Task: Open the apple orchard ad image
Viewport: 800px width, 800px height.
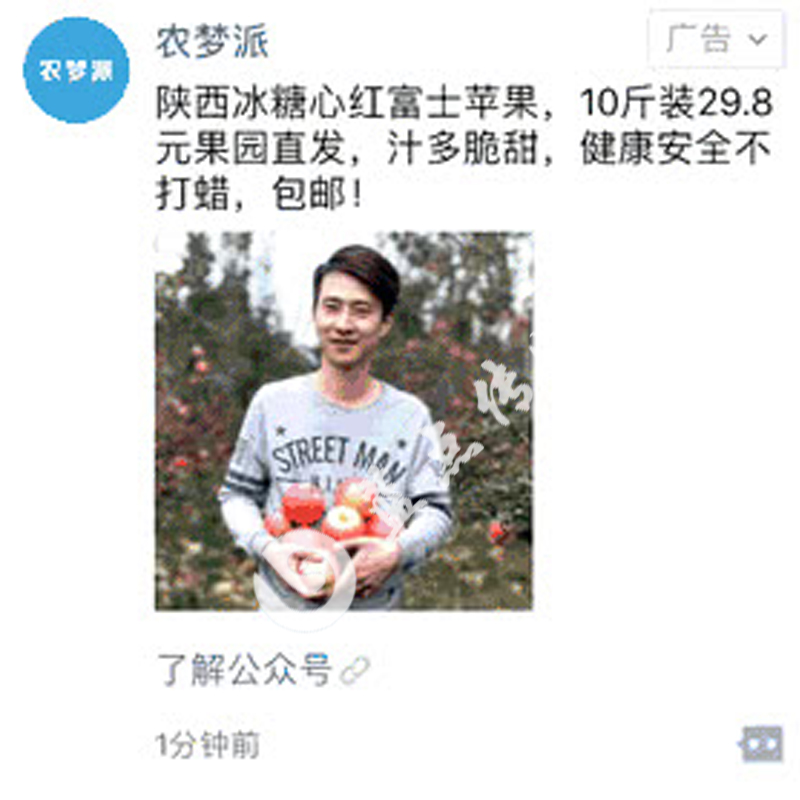Action: click(x=343, y=420)
